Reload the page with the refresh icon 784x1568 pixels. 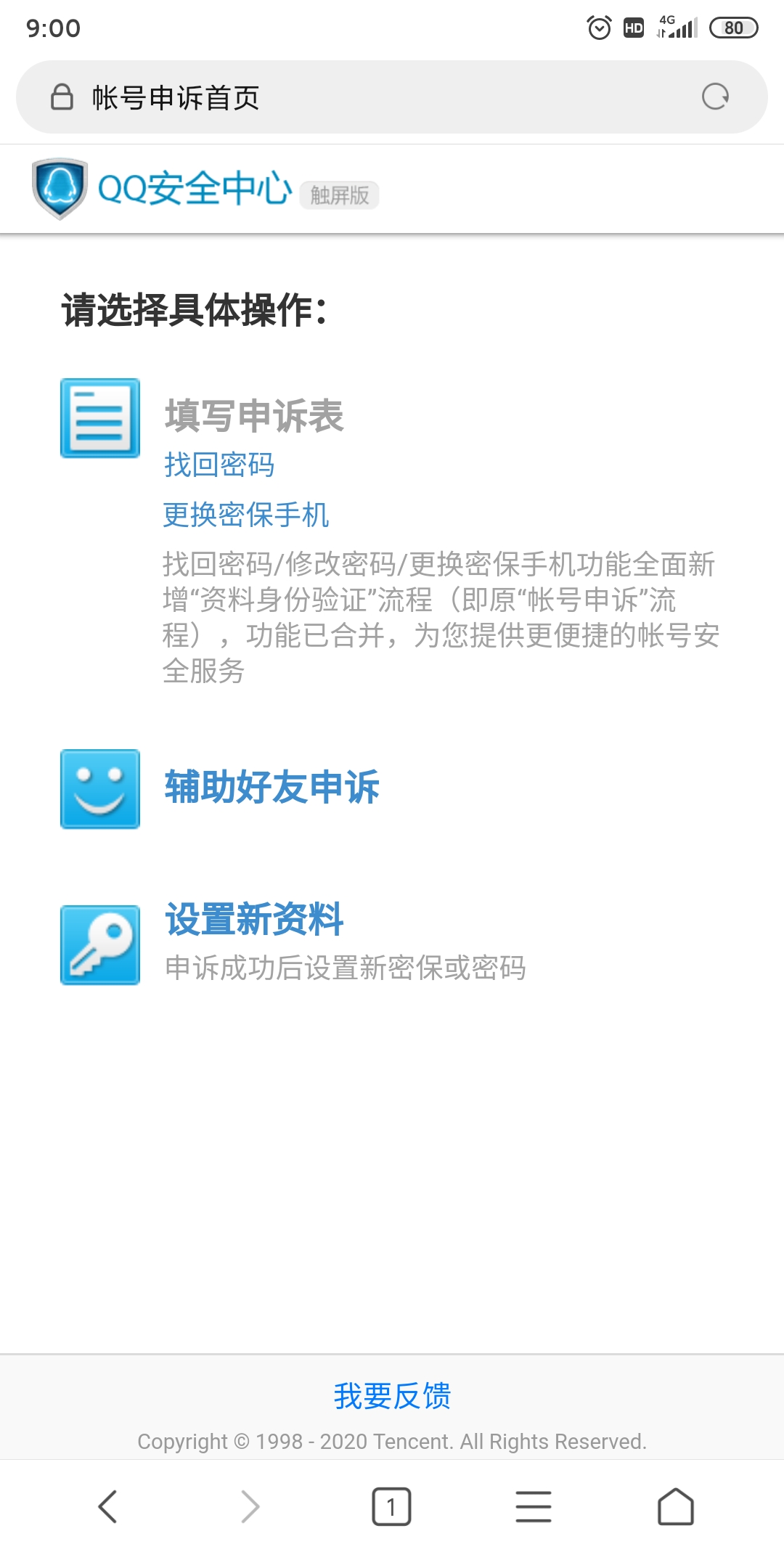715,97
